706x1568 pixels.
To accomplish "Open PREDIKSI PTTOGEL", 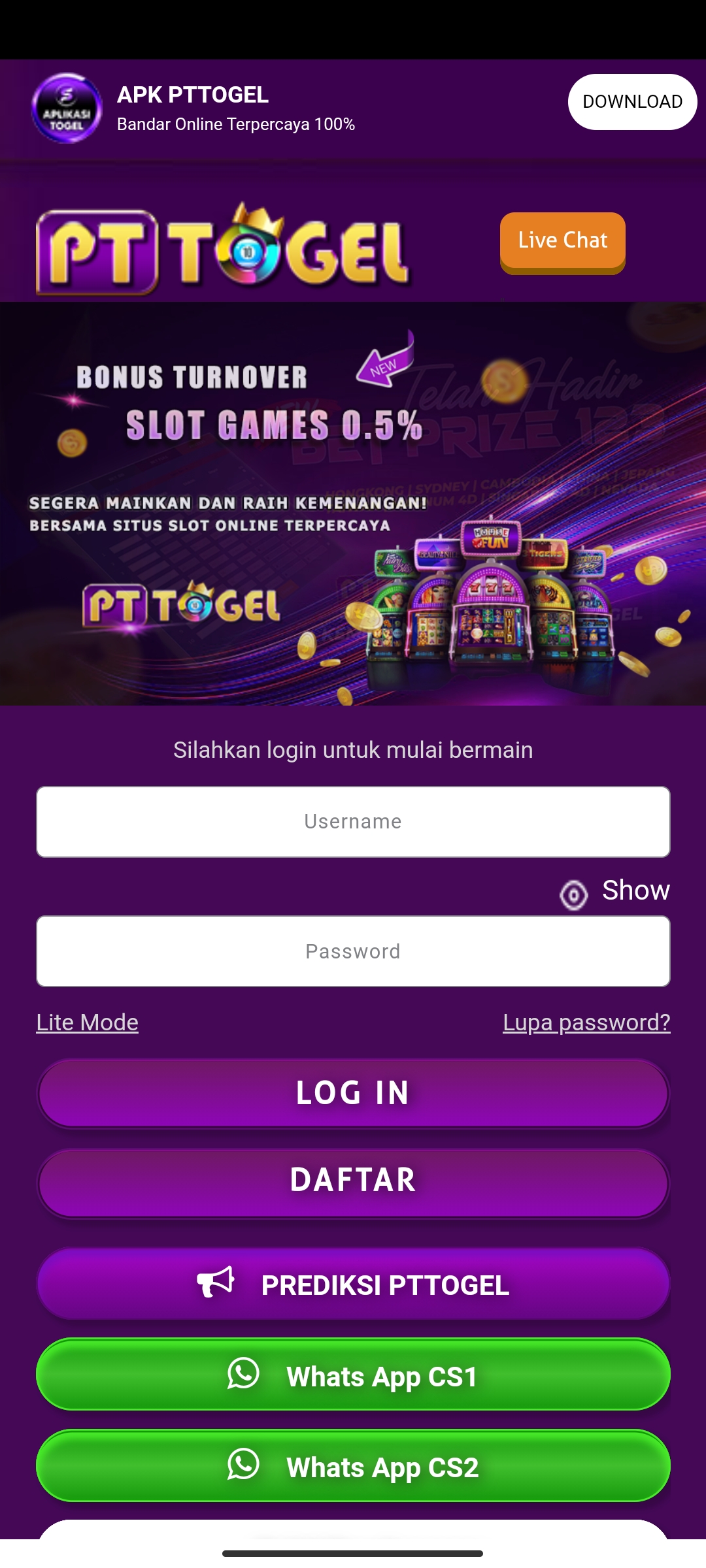I will pyautogui.click(x=353, y=1284).
